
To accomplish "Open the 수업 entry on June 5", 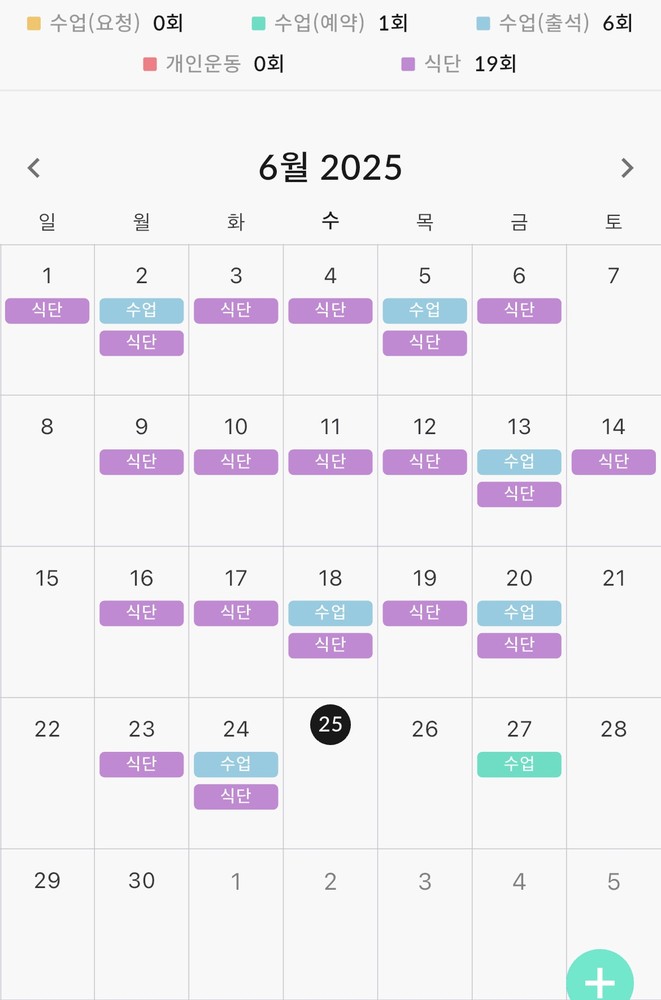I will 425,311.
